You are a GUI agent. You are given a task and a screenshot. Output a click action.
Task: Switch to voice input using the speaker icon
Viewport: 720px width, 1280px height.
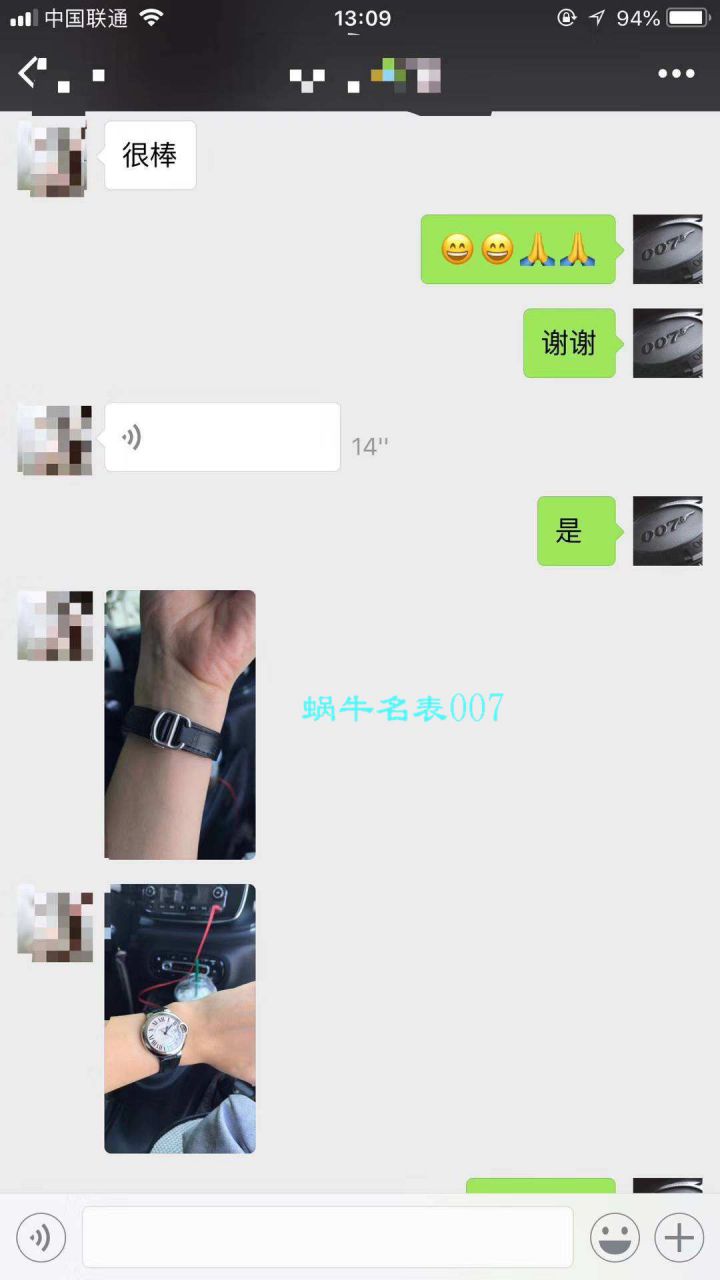point(41,1237)
